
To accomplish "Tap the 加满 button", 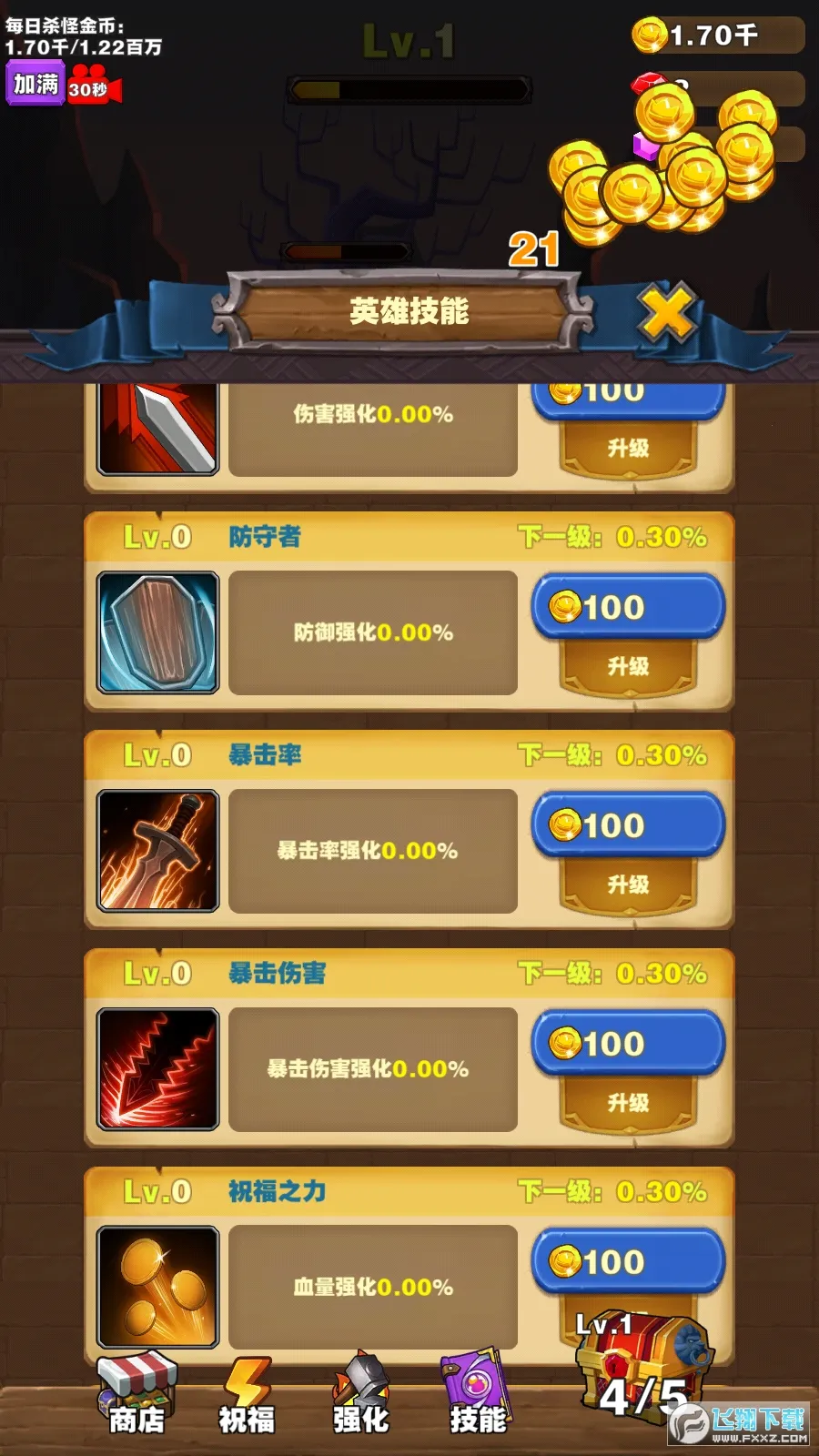I will click(x=36, y=85).
